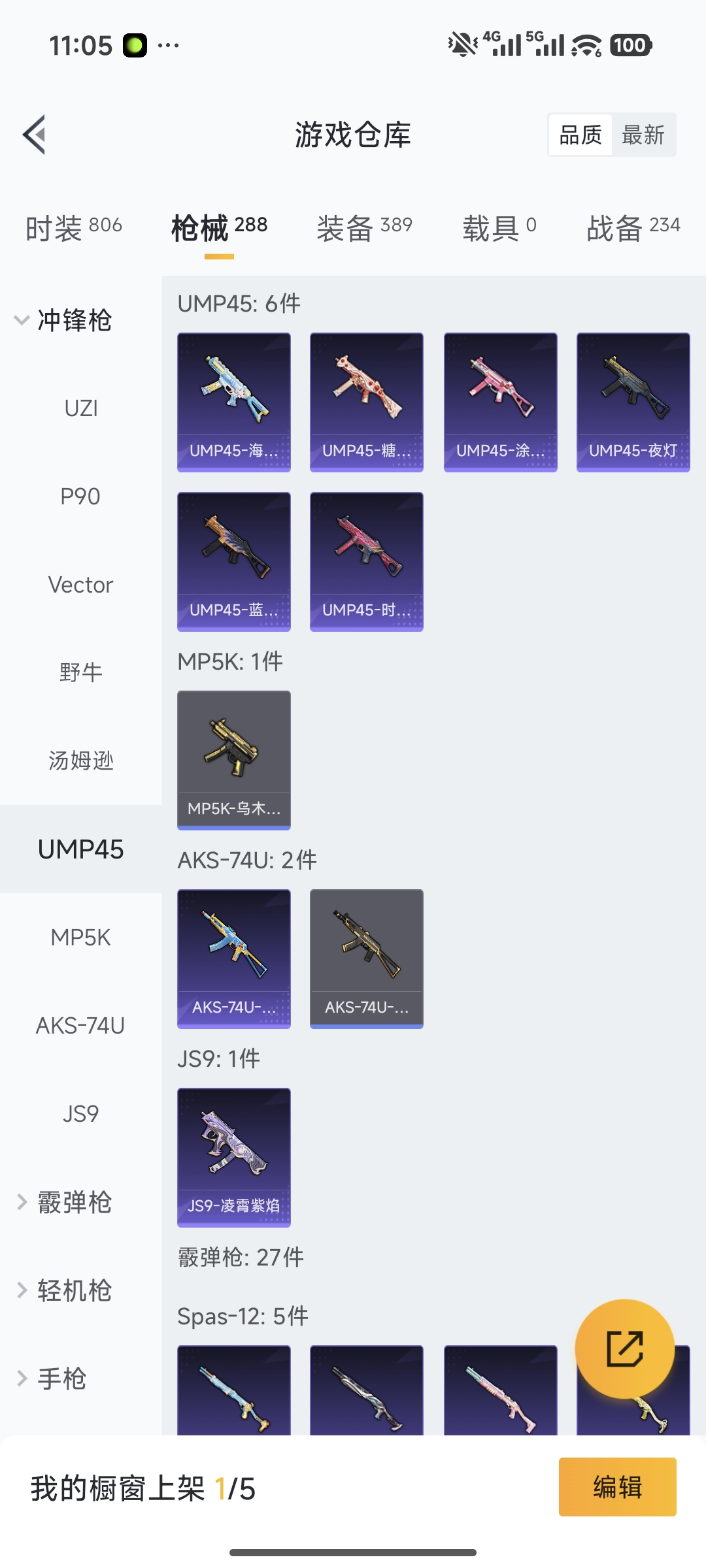
Task: Select the UMP45-夜灯 weapon thumbnail
Action: 631,401
